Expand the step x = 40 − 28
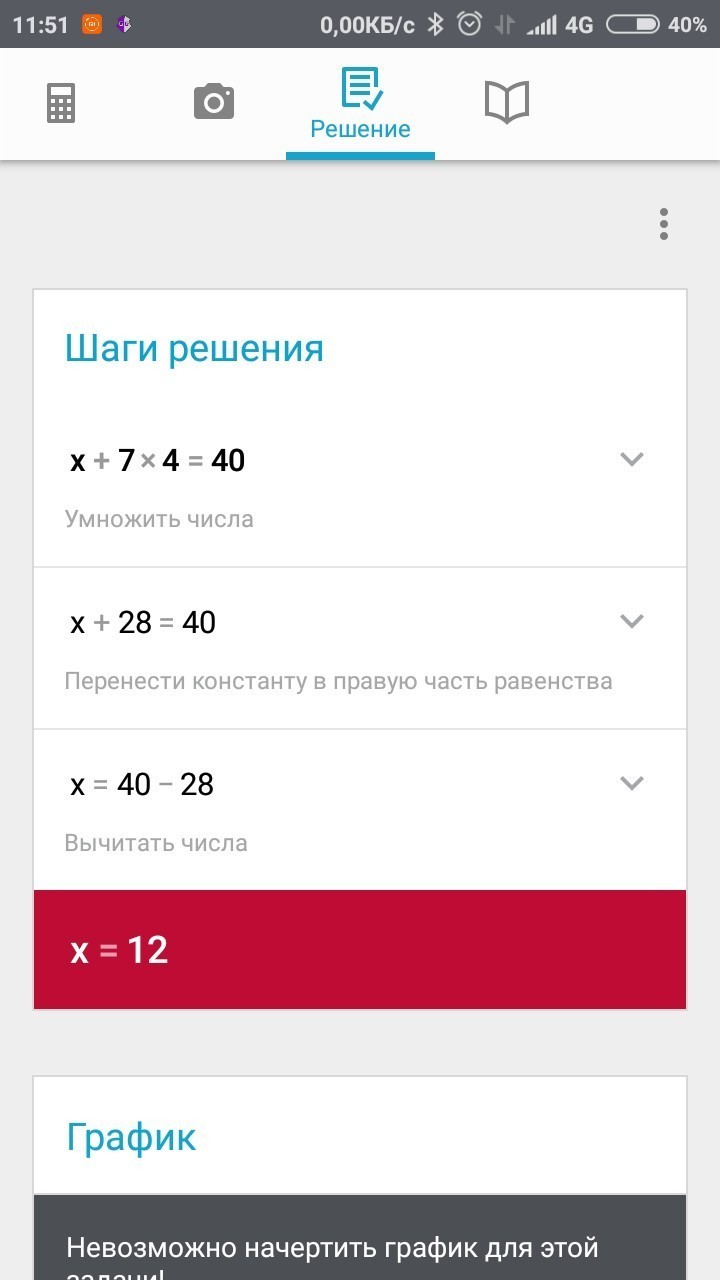720x1280 pixels. tap(631, 784)
